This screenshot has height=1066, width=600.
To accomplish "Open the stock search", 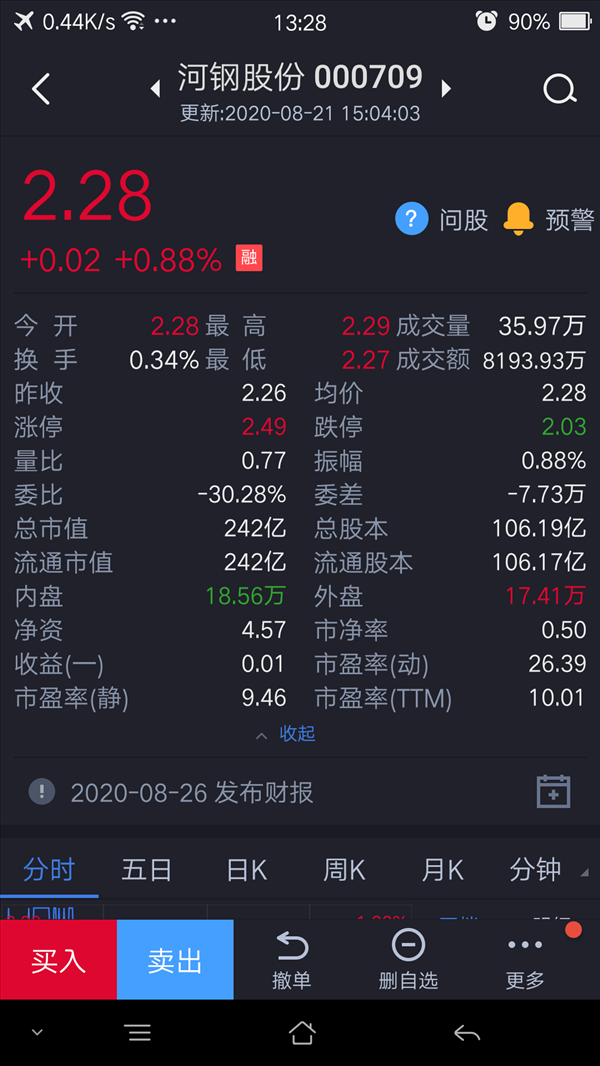I will pos(560,89).
